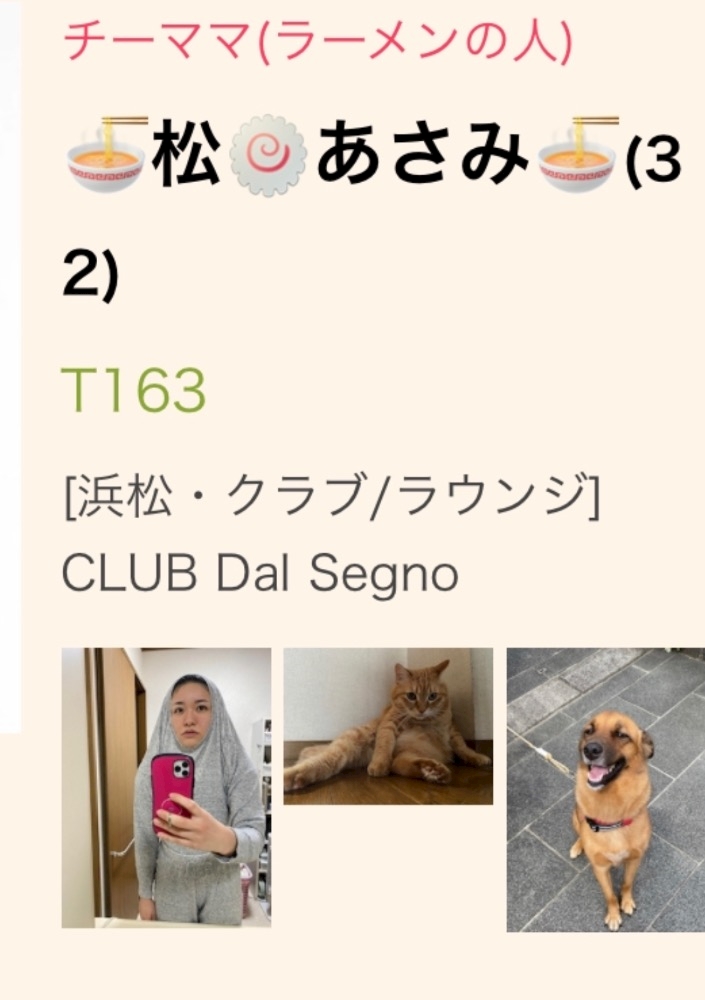Open the mirror selfie photo thumbnail
This screenshot has width=705, height=1000.
pyautogui.click(x=166, y=788)
